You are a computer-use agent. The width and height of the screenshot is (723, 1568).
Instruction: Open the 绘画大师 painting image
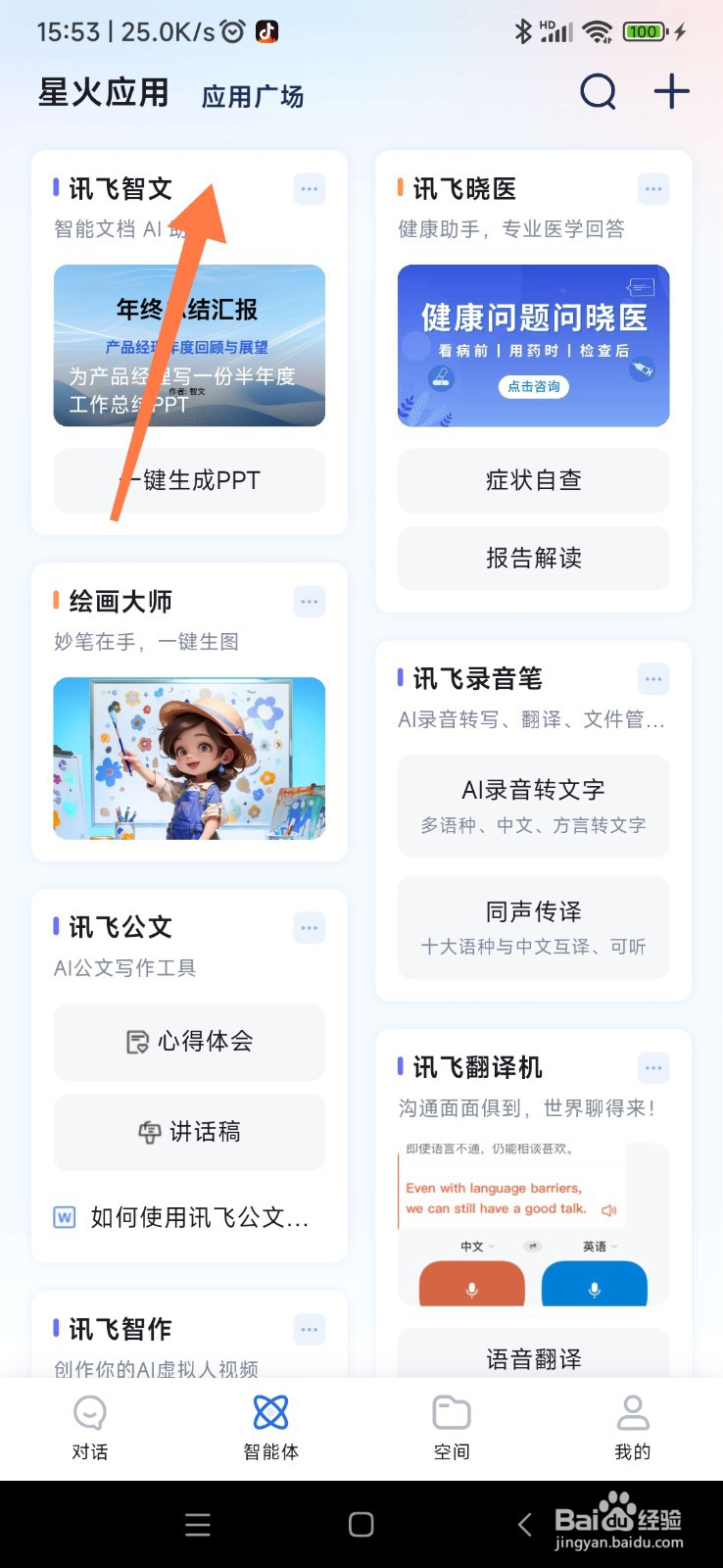pyautogui.click(x=189, y=758)
